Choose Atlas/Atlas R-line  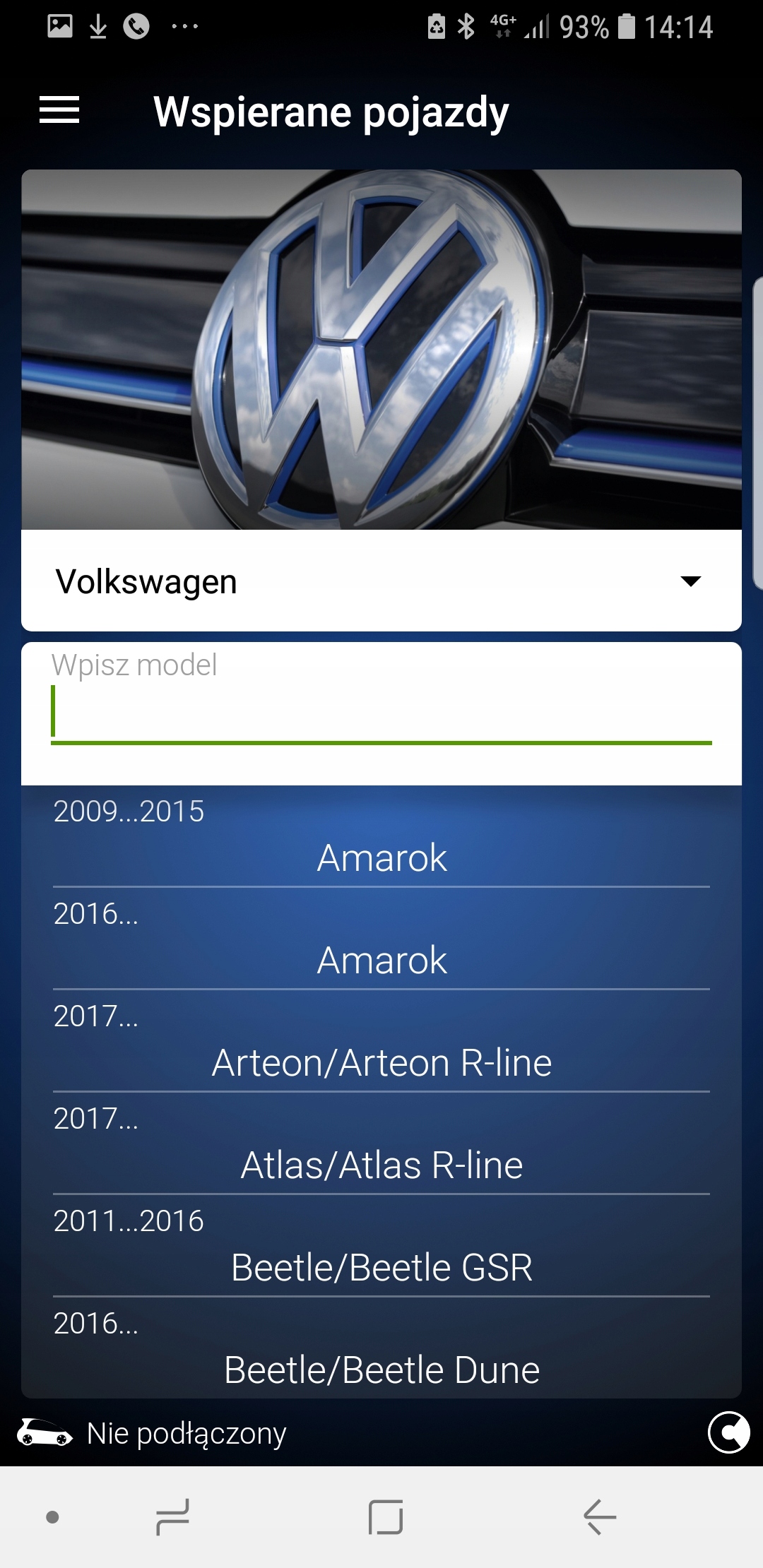pos(381,1144)
